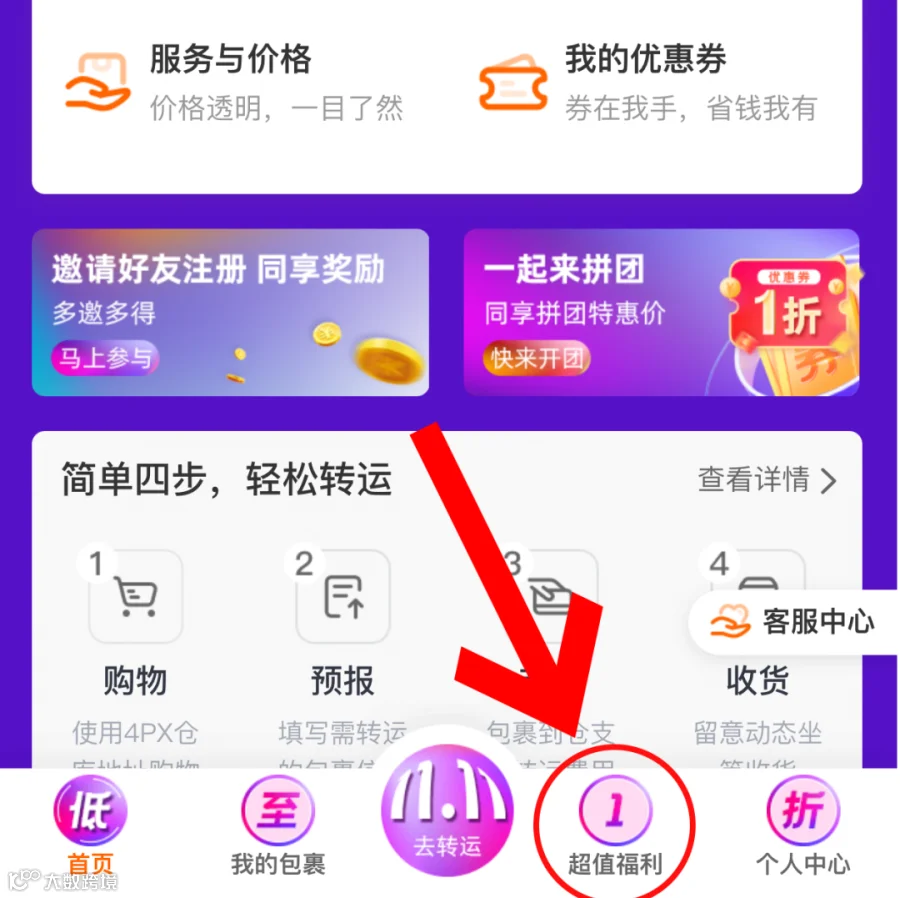Switch to 个人中心 tab
The image size is (900, 898).
click(x=803, y=826)
